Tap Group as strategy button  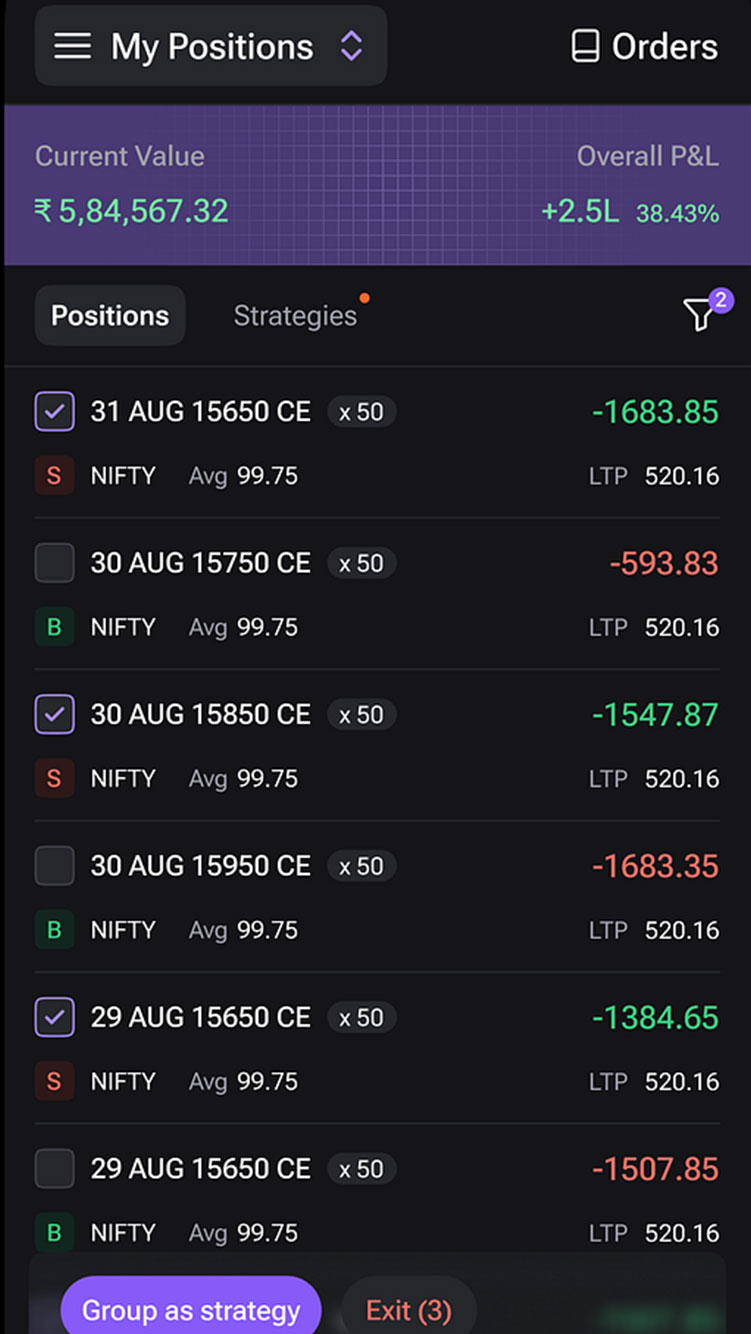click(x=191, y=1308)
